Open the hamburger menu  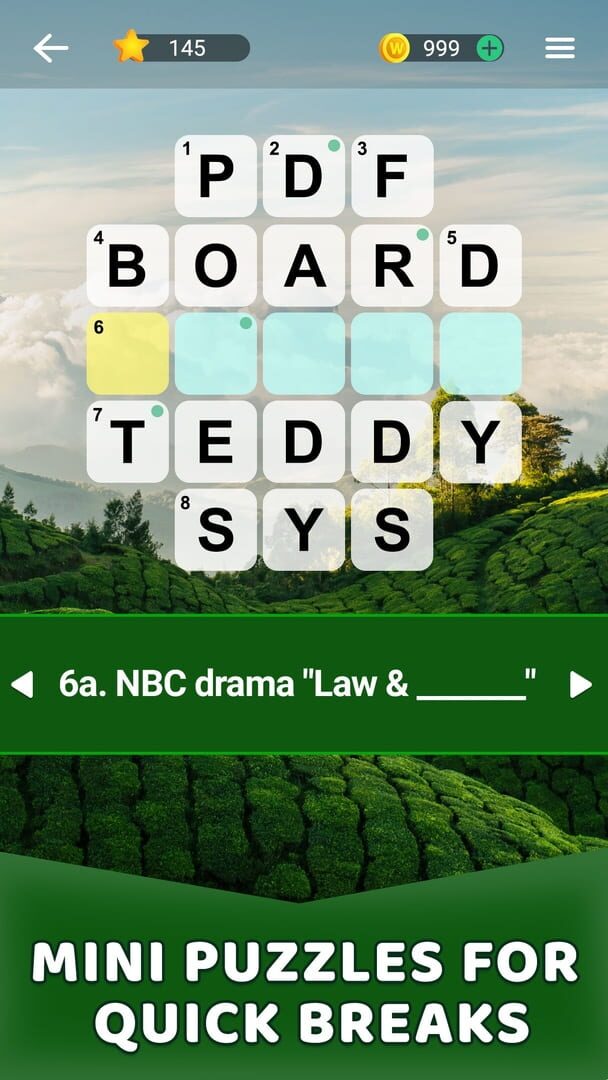click(x=560, y=48)
